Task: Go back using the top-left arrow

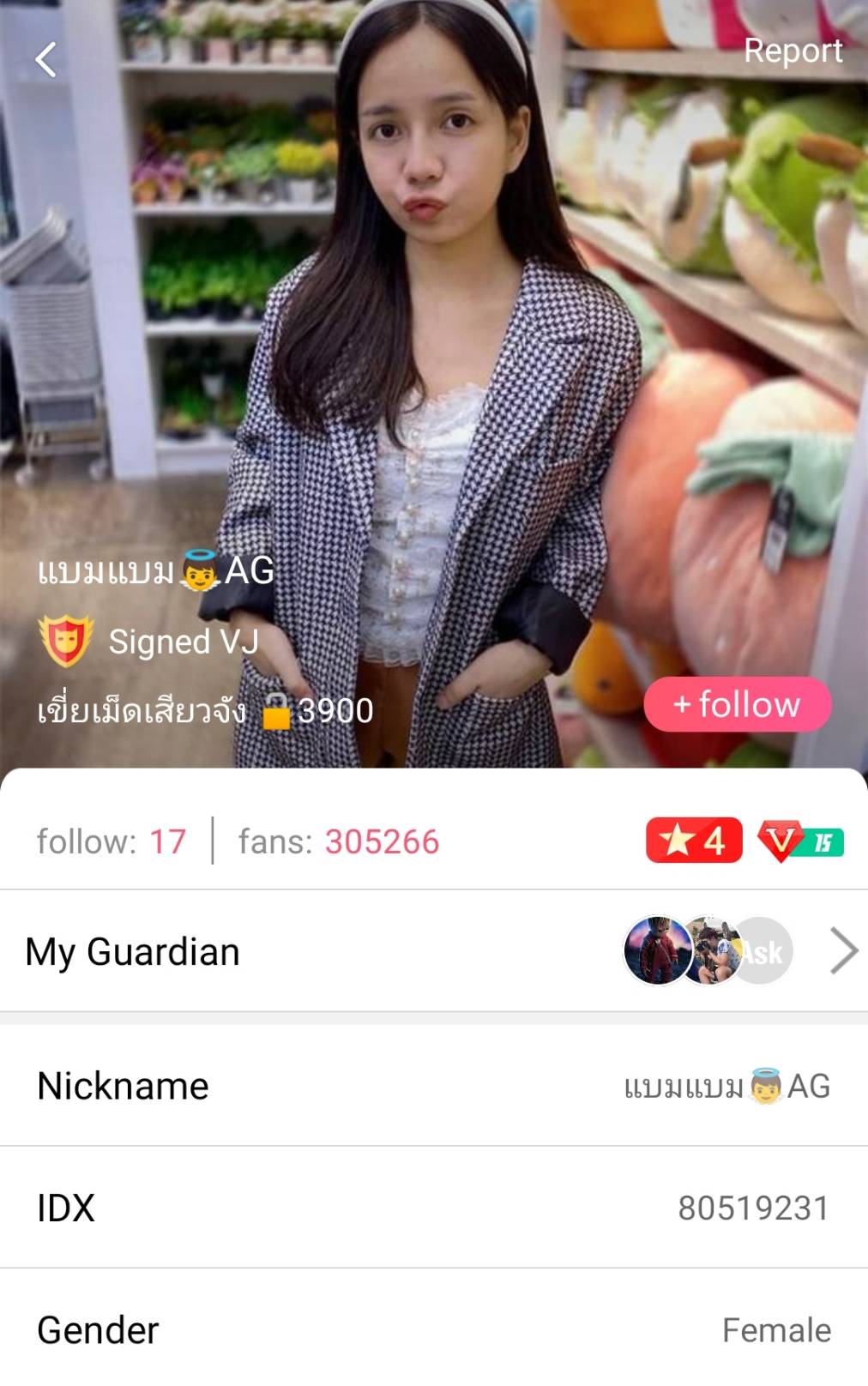Action: tap(46, 60)
